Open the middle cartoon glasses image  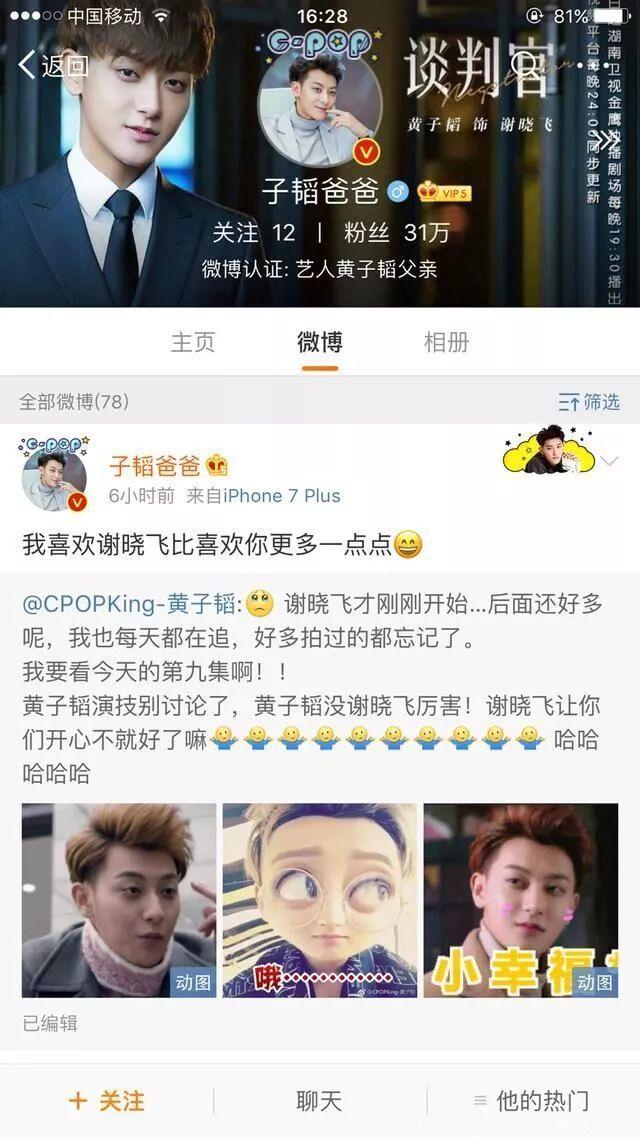tap(320, 900)
